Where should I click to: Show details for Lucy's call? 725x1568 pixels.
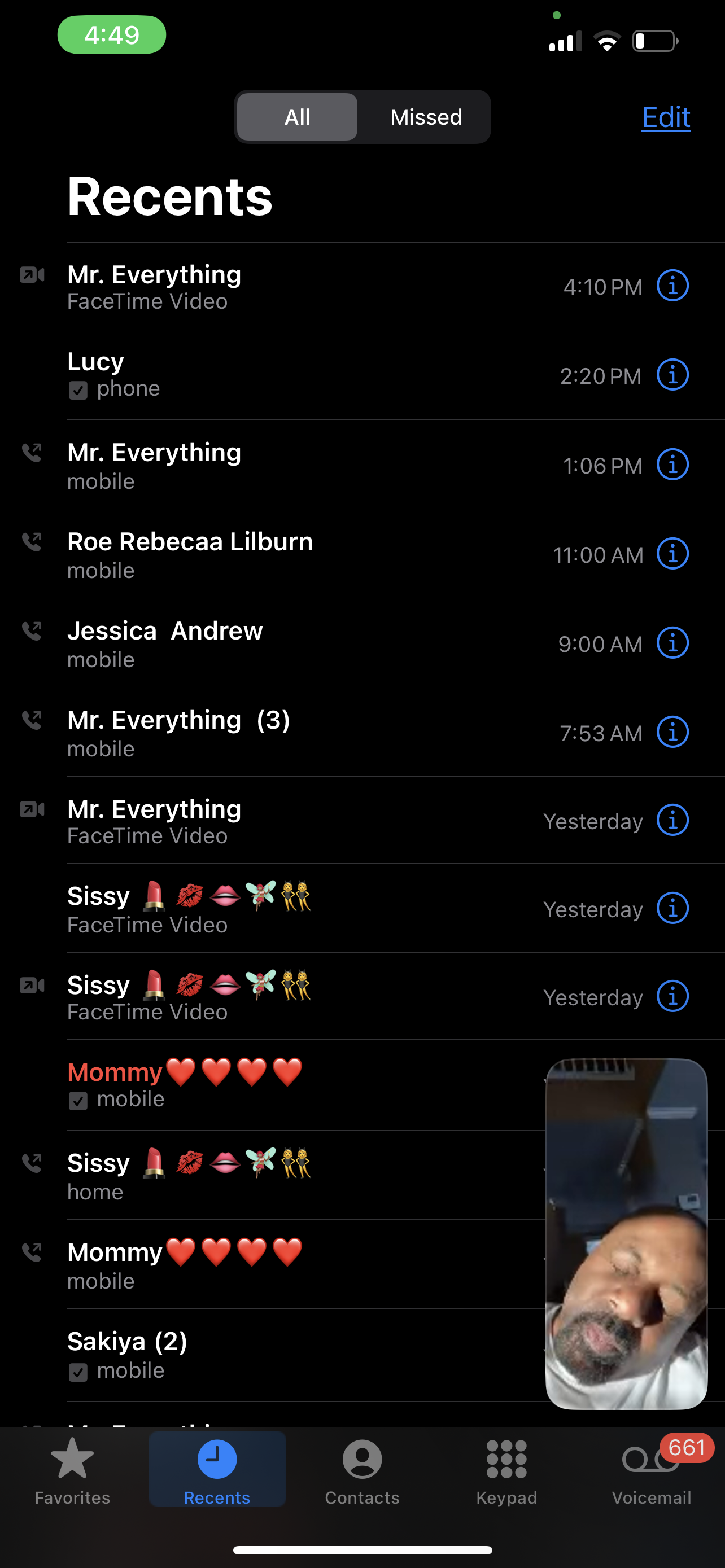coord(672,375)
